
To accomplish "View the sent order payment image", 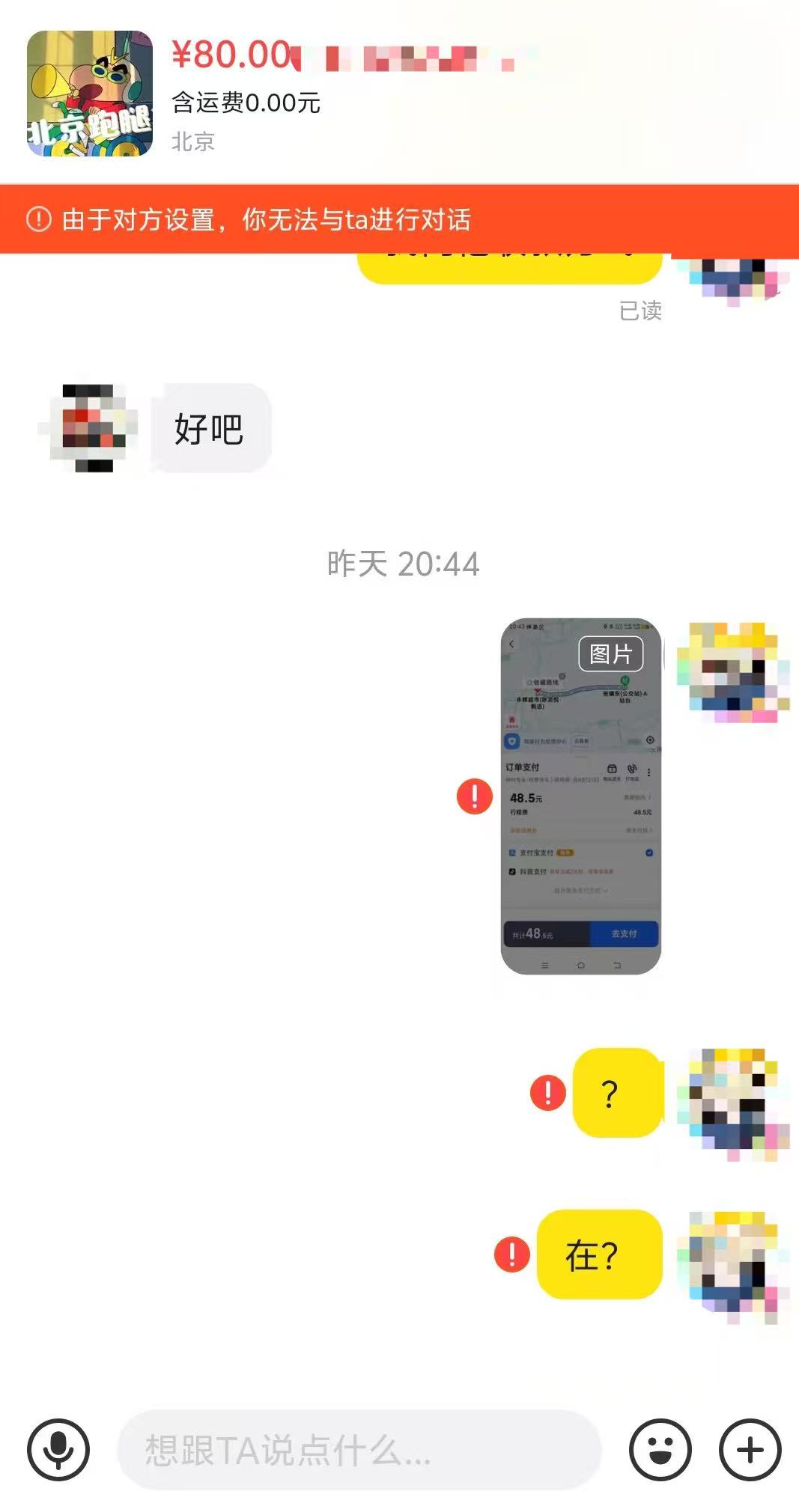I will pos(580,796).
